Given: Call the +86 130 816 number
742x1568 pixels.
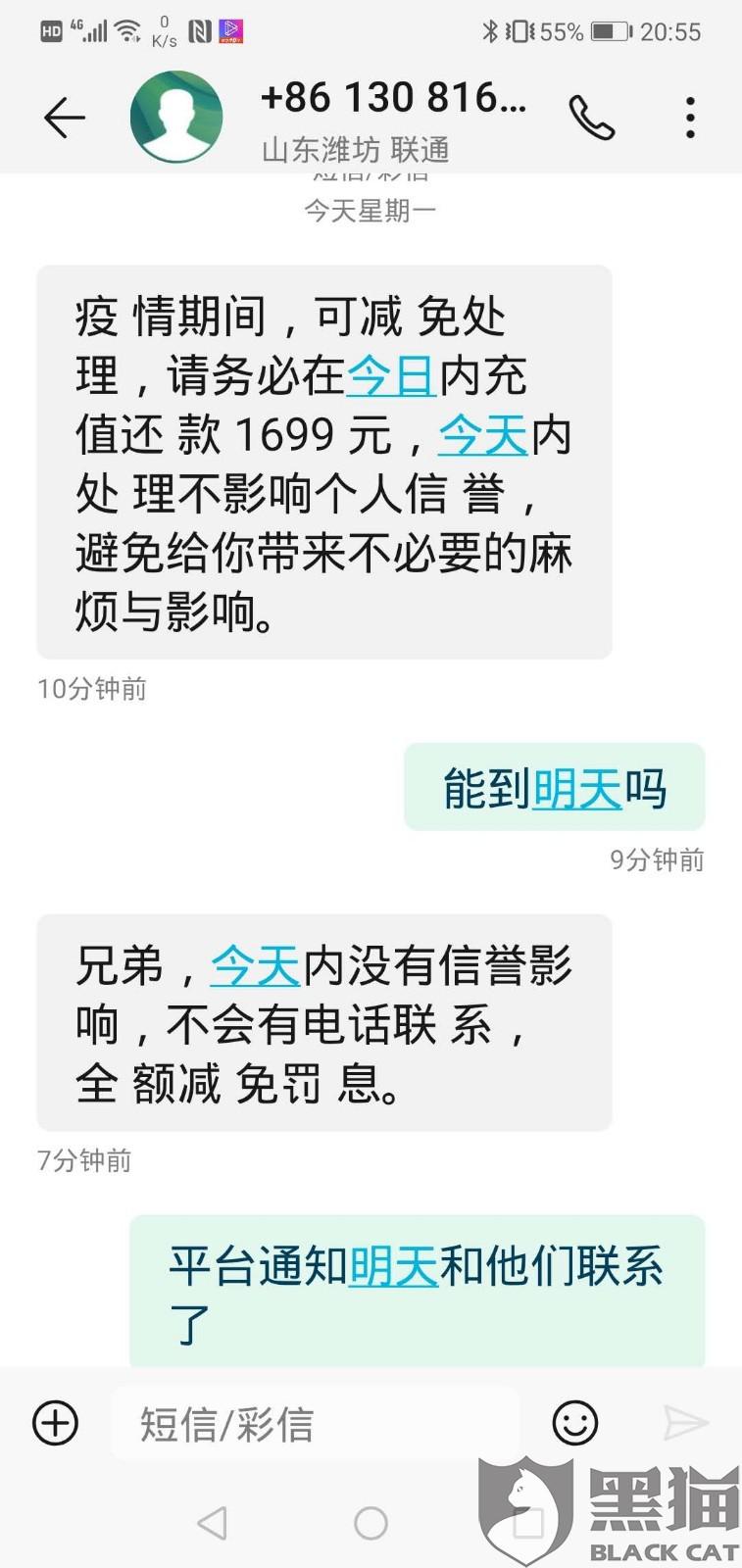Looking at the screenshot, I should pyautogui.click(x=592, y=119).
